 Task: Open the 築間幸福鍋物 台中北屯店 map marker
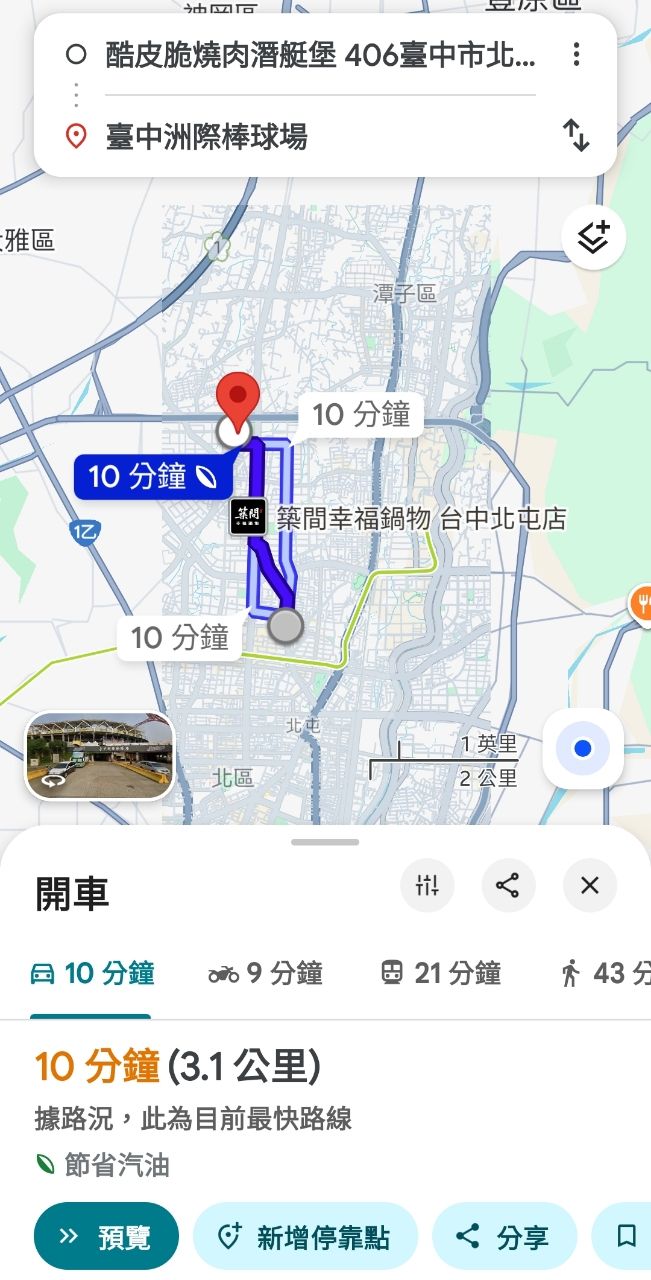tap(249, 517)
